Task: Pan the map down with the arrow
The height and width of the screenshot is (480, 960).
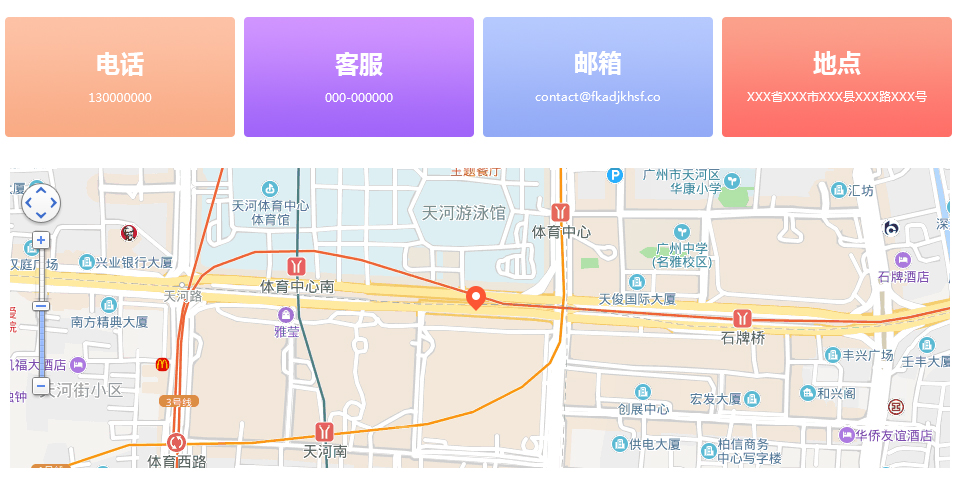Action: pyautogui.click(x=41, y=215)
